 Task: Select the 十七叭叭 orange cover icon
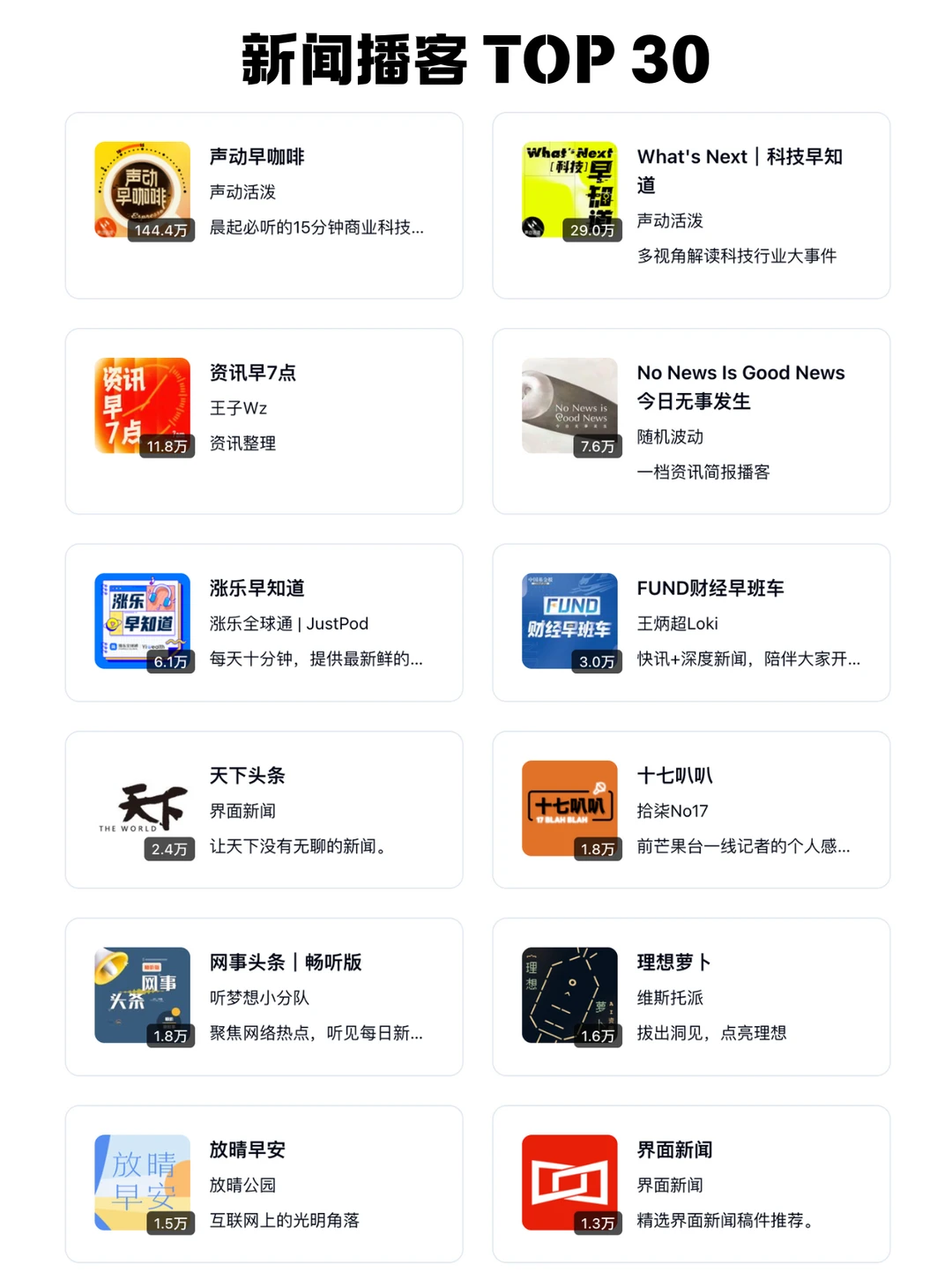point(569,807)
